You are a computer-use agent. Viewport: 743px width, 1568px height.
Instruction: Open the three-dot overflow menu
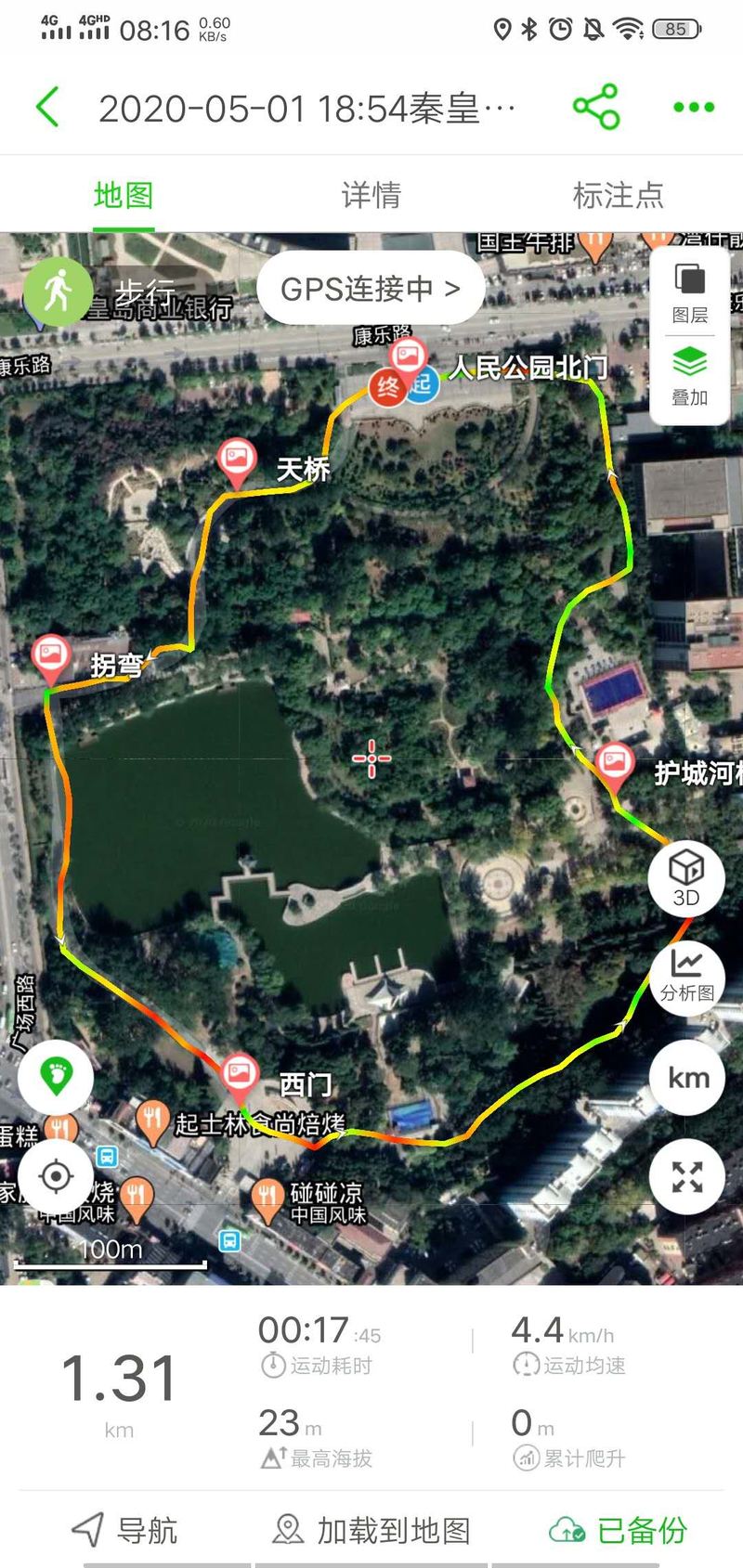694,108
